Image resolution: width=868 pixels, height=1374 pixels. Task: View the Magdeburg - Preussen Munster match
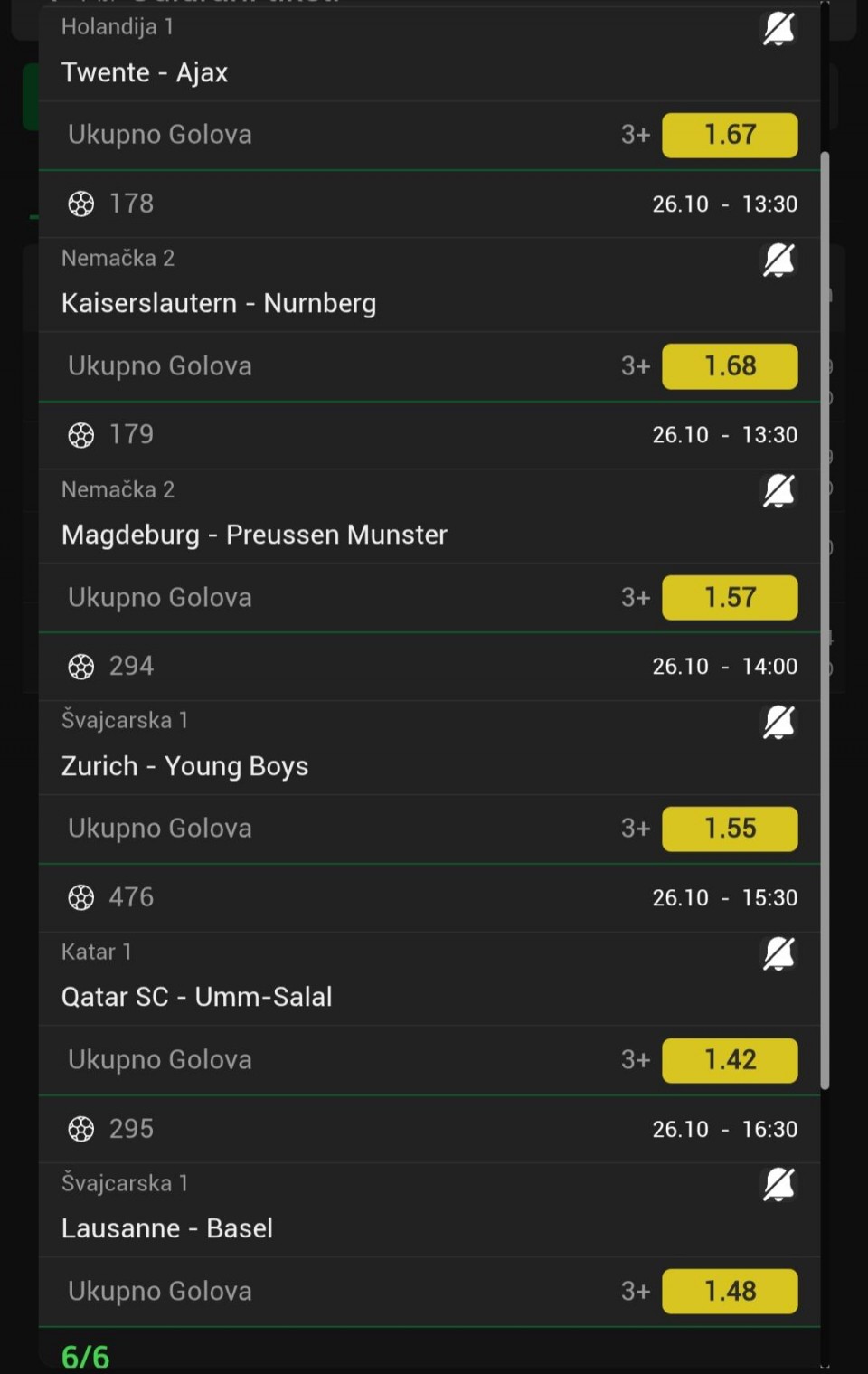click(254, 535)
